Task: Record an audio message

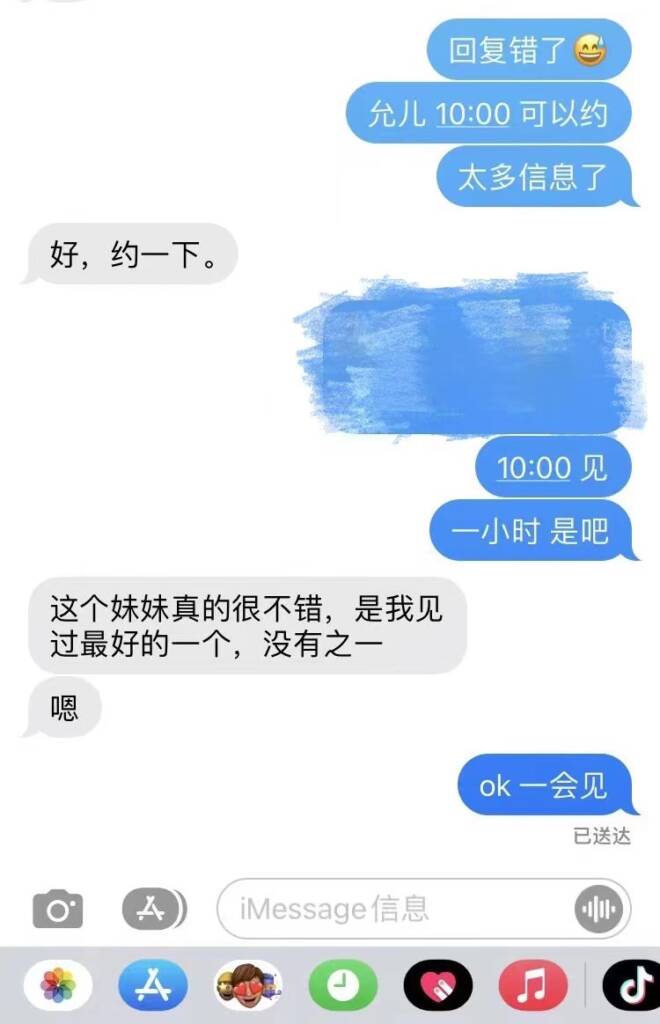Action: click(600, 909)
